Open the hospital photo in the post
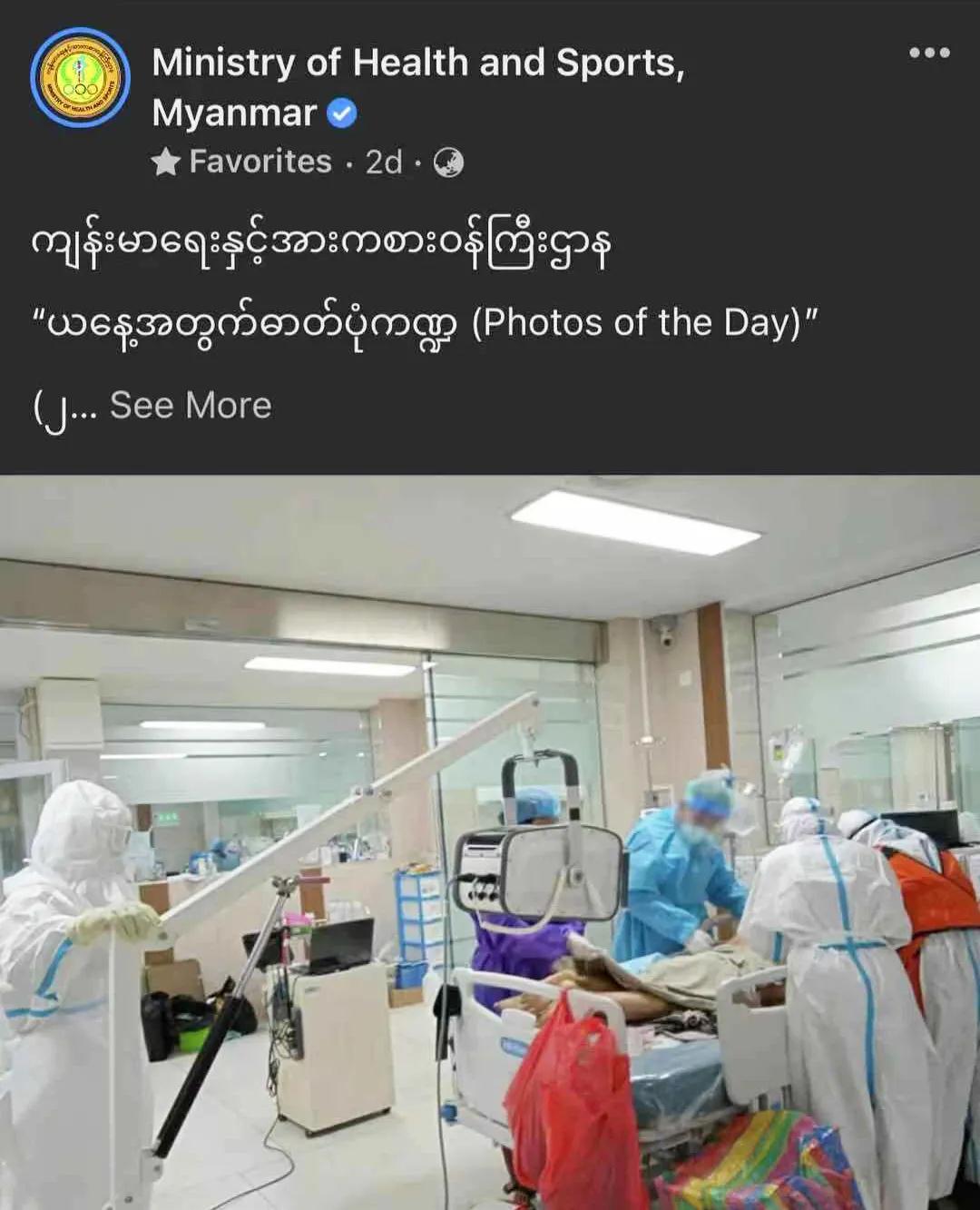The width and height of the screenshot is (980, 1210). pyautogui.click(x=490, y=842)
